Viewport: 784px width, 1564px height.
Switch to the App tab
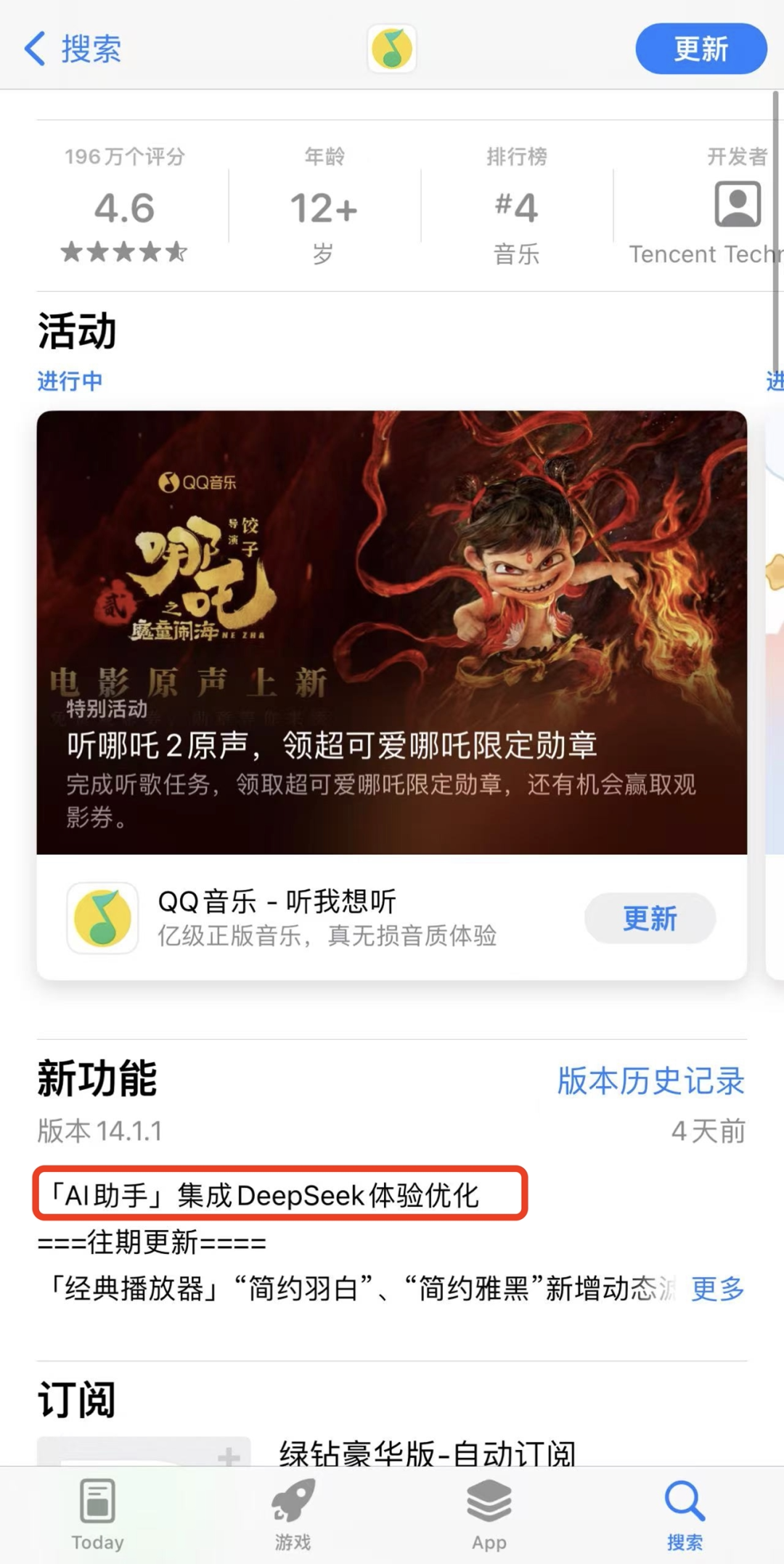point(489,1515)
